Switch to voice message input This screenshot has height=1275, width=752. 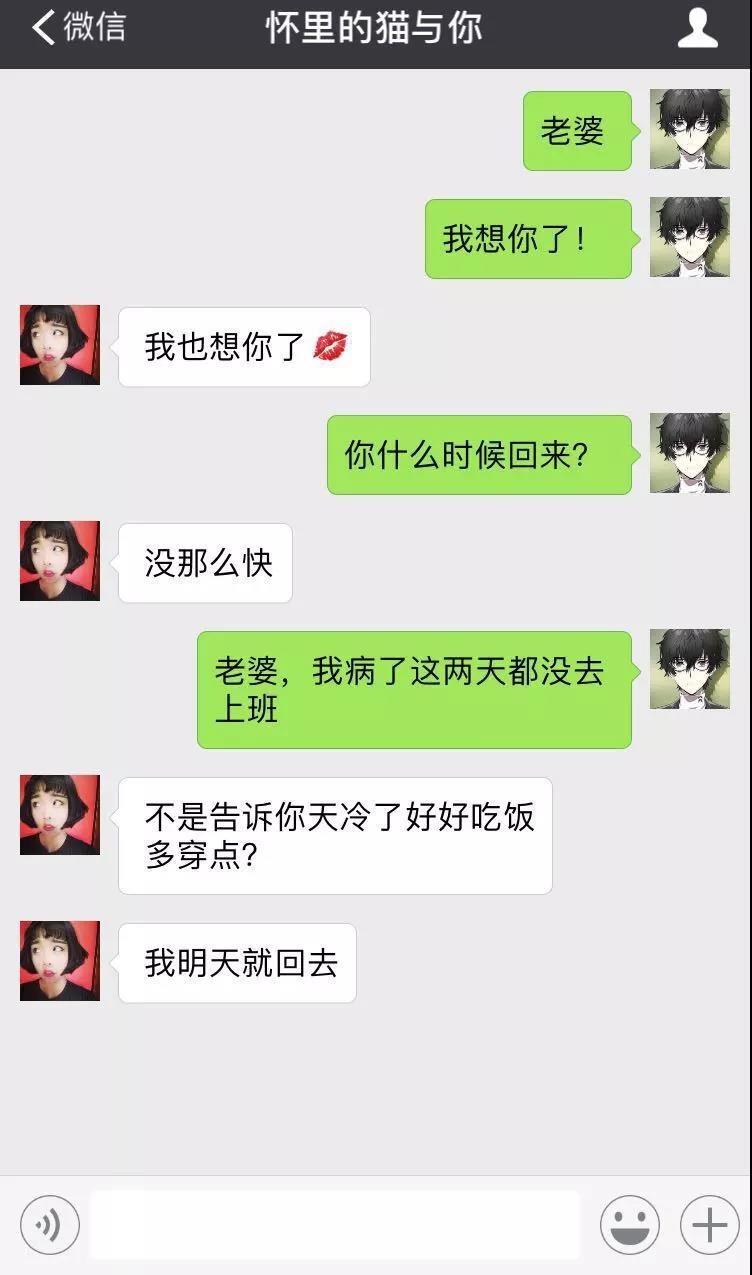coord(50,1224)
